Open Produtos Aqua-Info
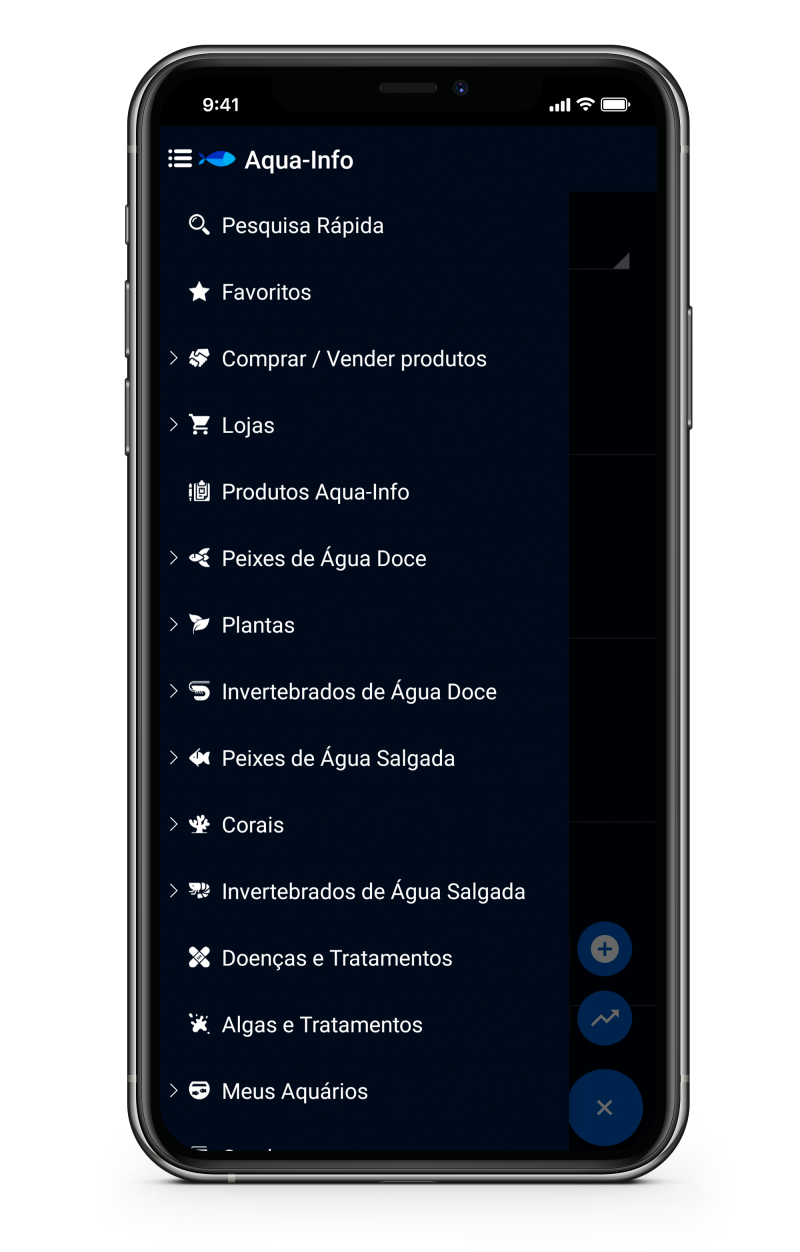Image resolution: width=800 pixels, height=1252 pixels. pyautogui.click(x=315, y=492)
